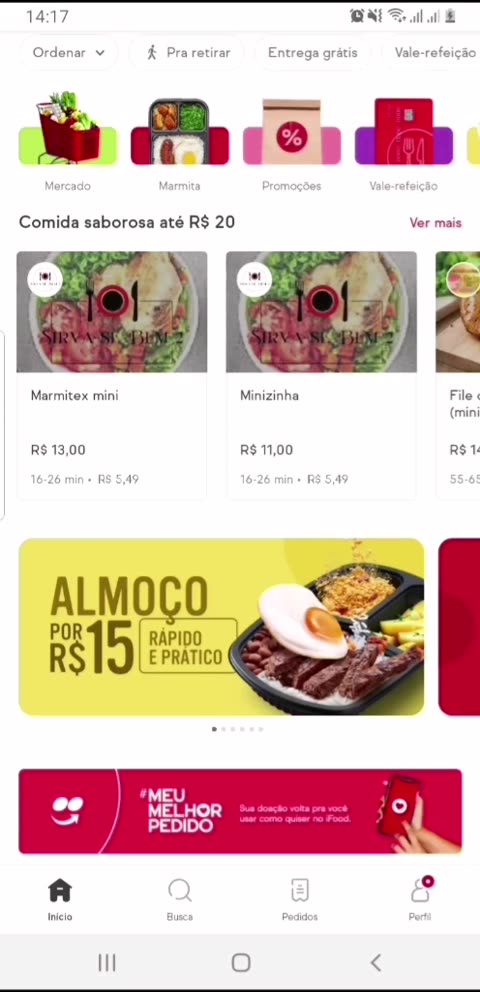Open the Marmitex mini dish card
This screenshot has width=480, height=992.
tap(112, 375)
